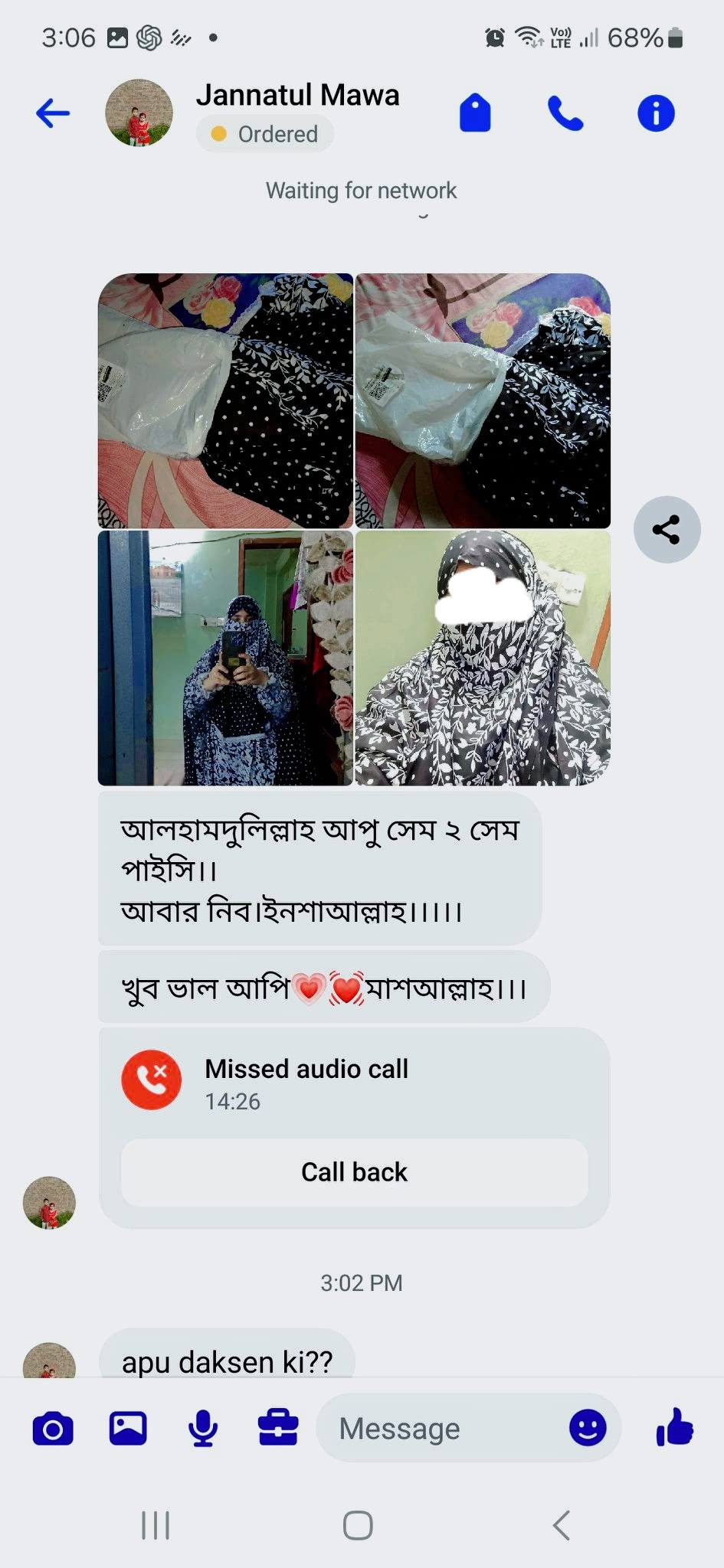This screenshot has height=1568, width=724.
Task: Open the emoji picker
Action: point(588,1429)
